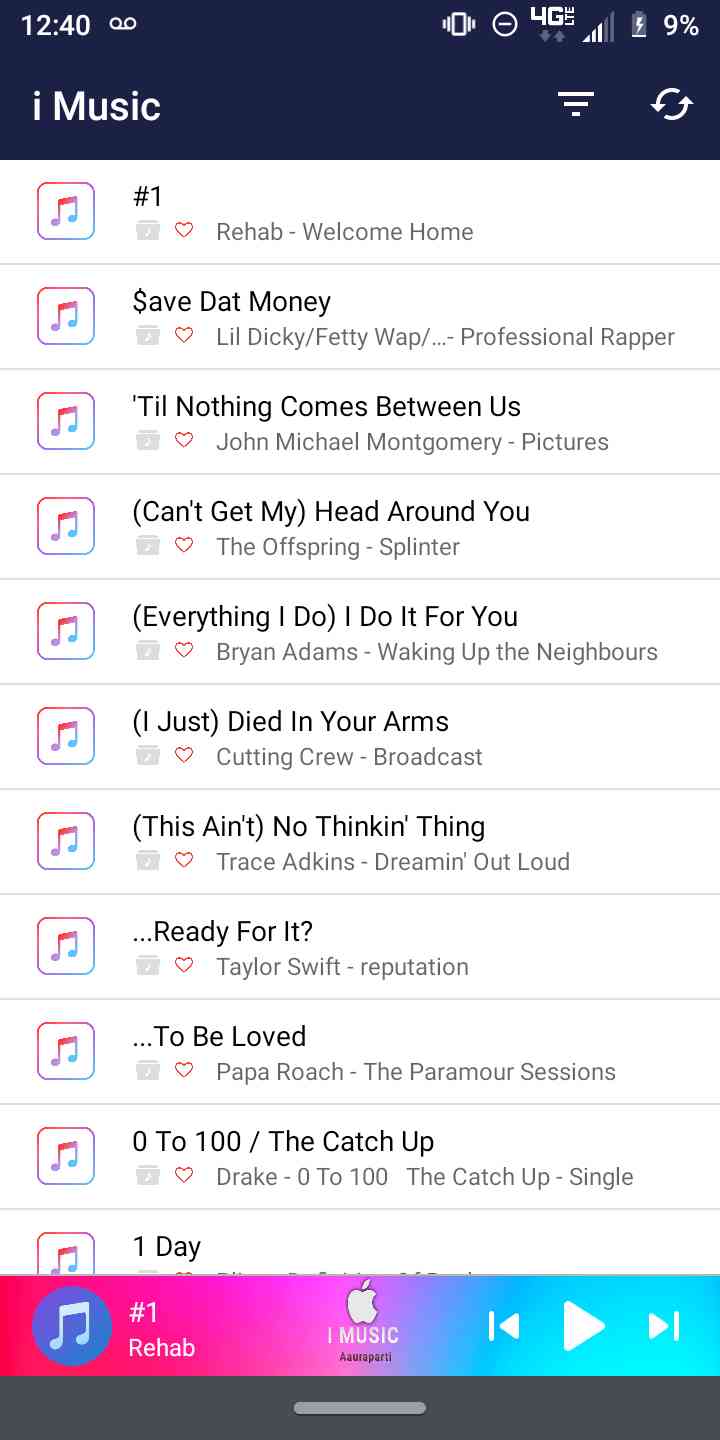This screenshot has width=720, height=1440.
Task: Skip to the next track
Action: tap(664, 1326)
